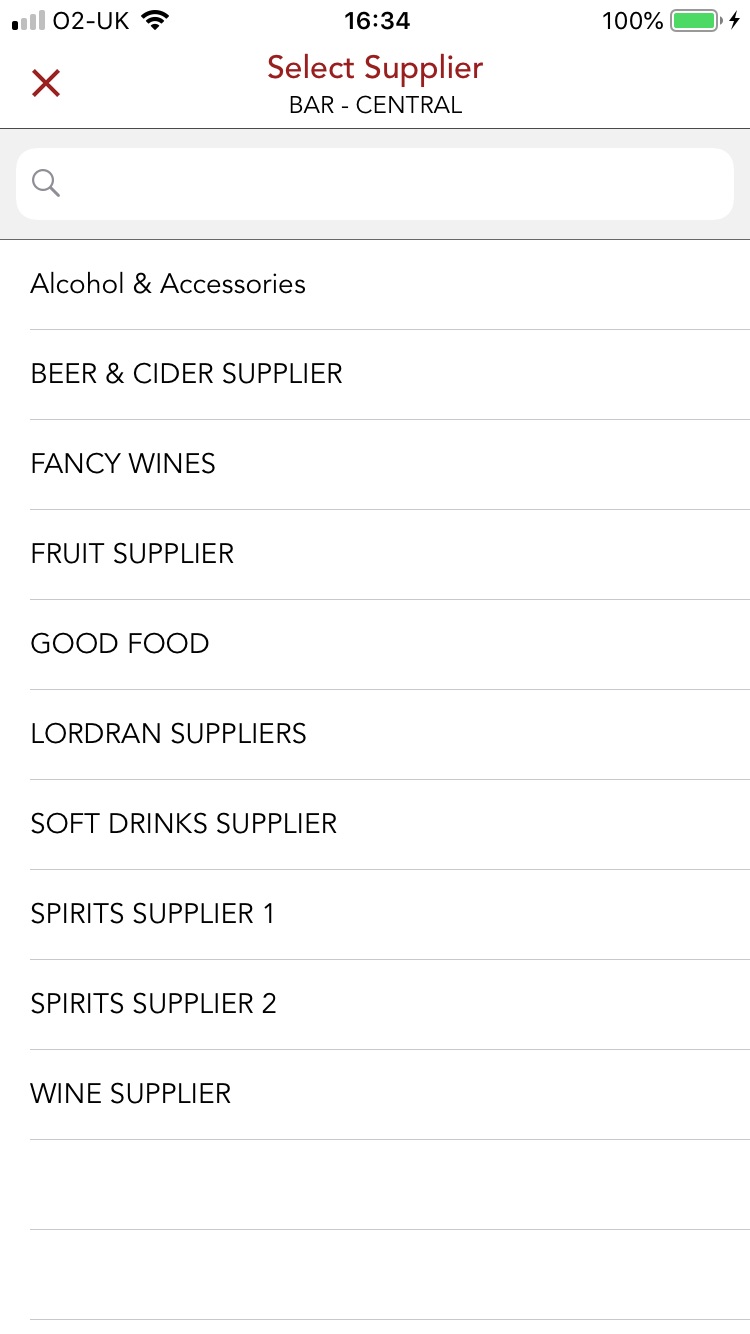Select the Alcohol & Accessories supplier
This screenshot has width=750, height=1334.
pyautogui.click(x=168, y=284)
